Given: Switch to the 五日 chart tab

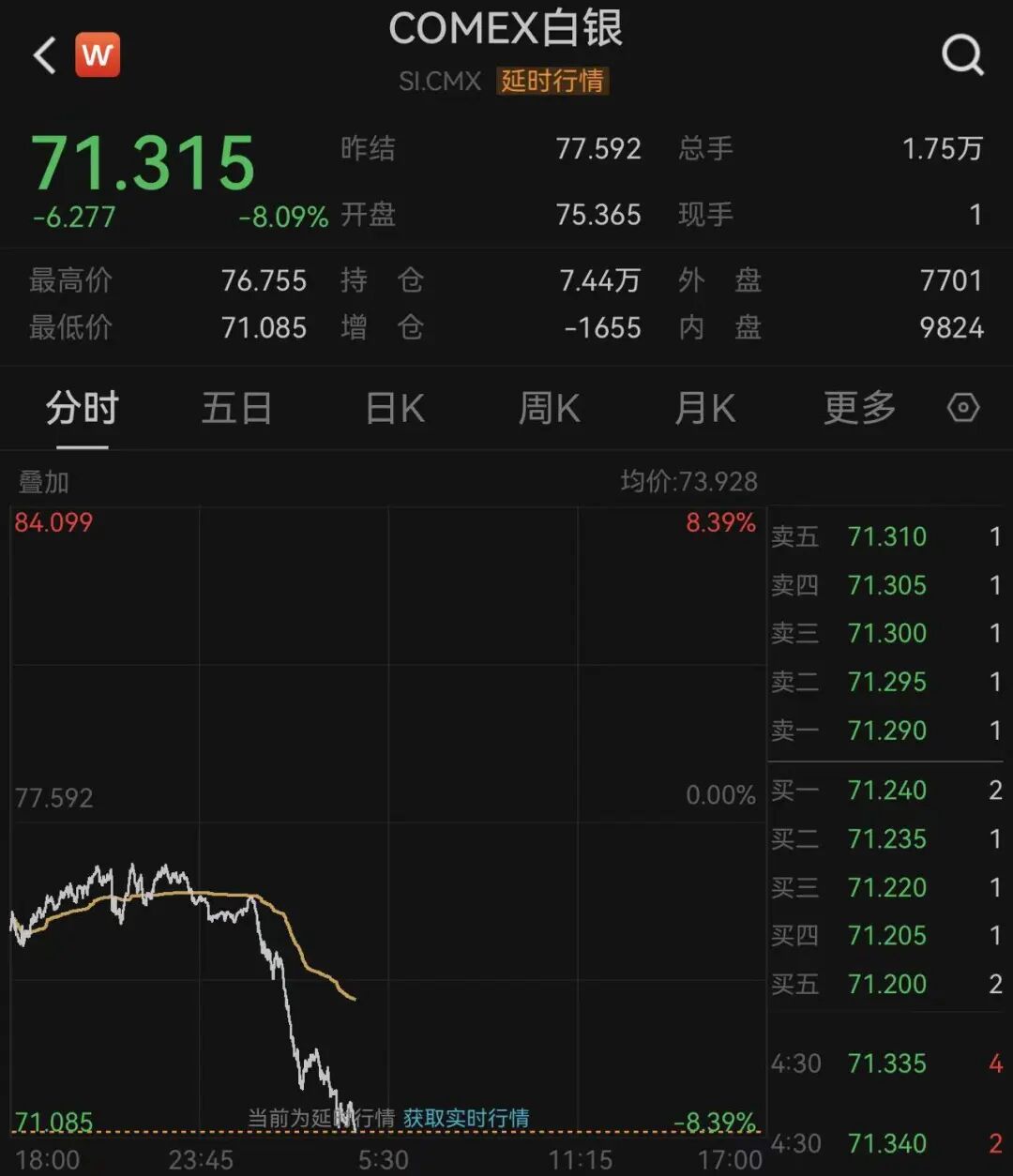Looking at the screenshot, I should tap(236, 409).
